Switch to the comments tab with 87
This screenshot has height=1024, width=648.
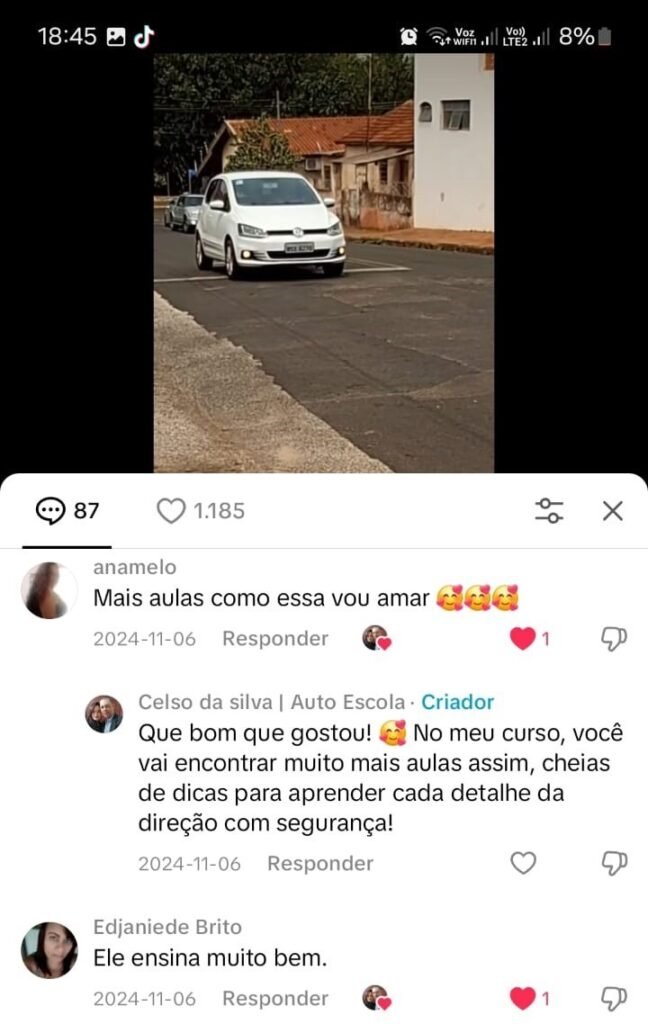point(67,511)
